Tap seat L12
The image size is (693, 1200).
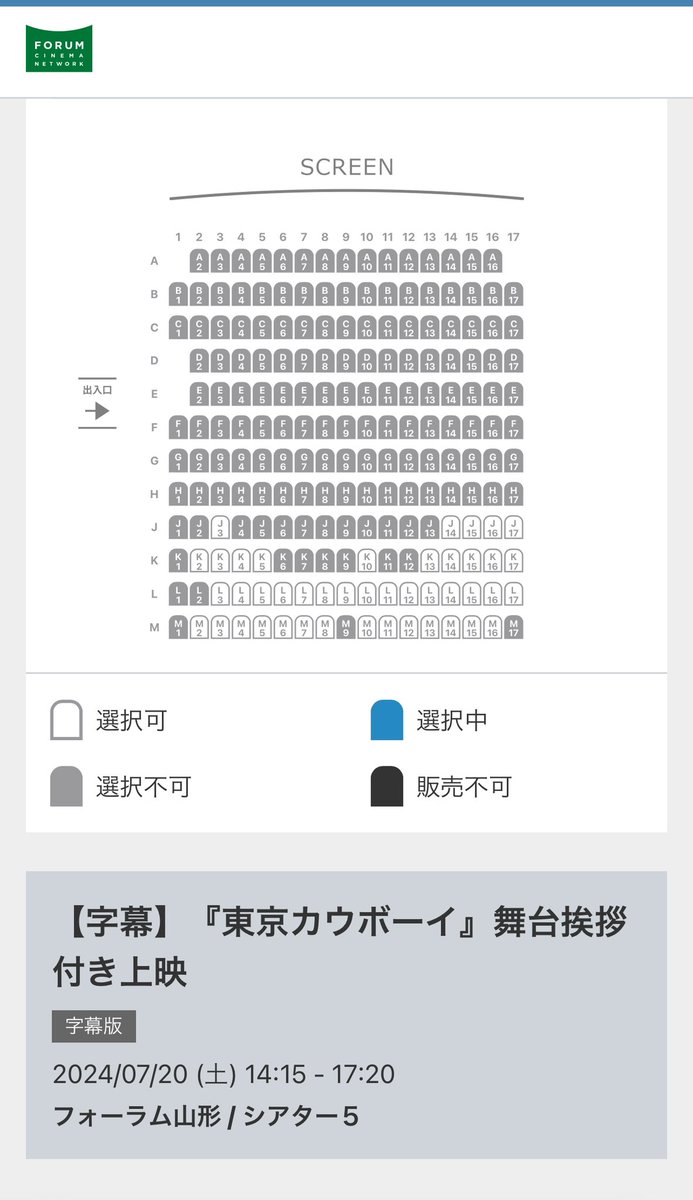409,594
